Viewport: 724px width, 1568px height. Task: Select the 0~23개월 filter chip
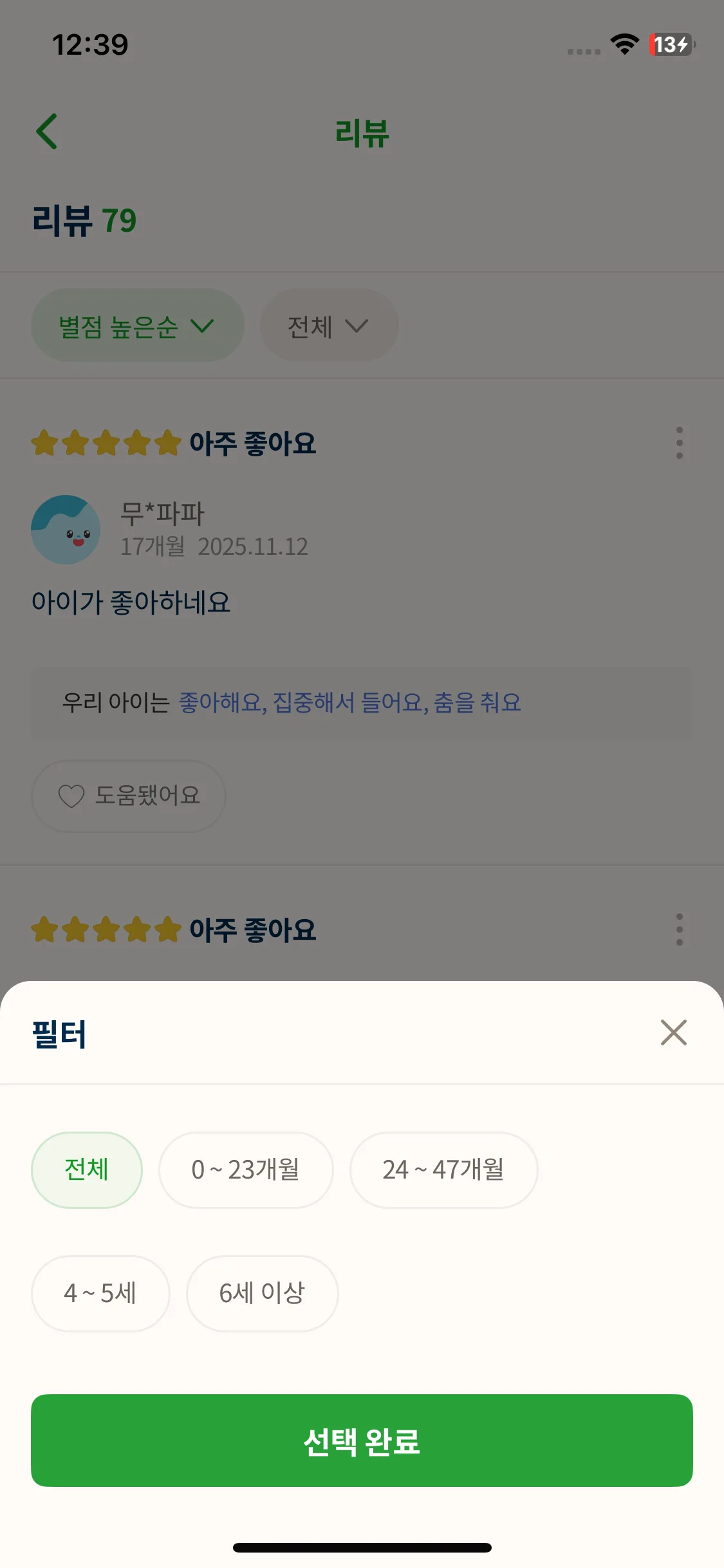(246, 1170)
